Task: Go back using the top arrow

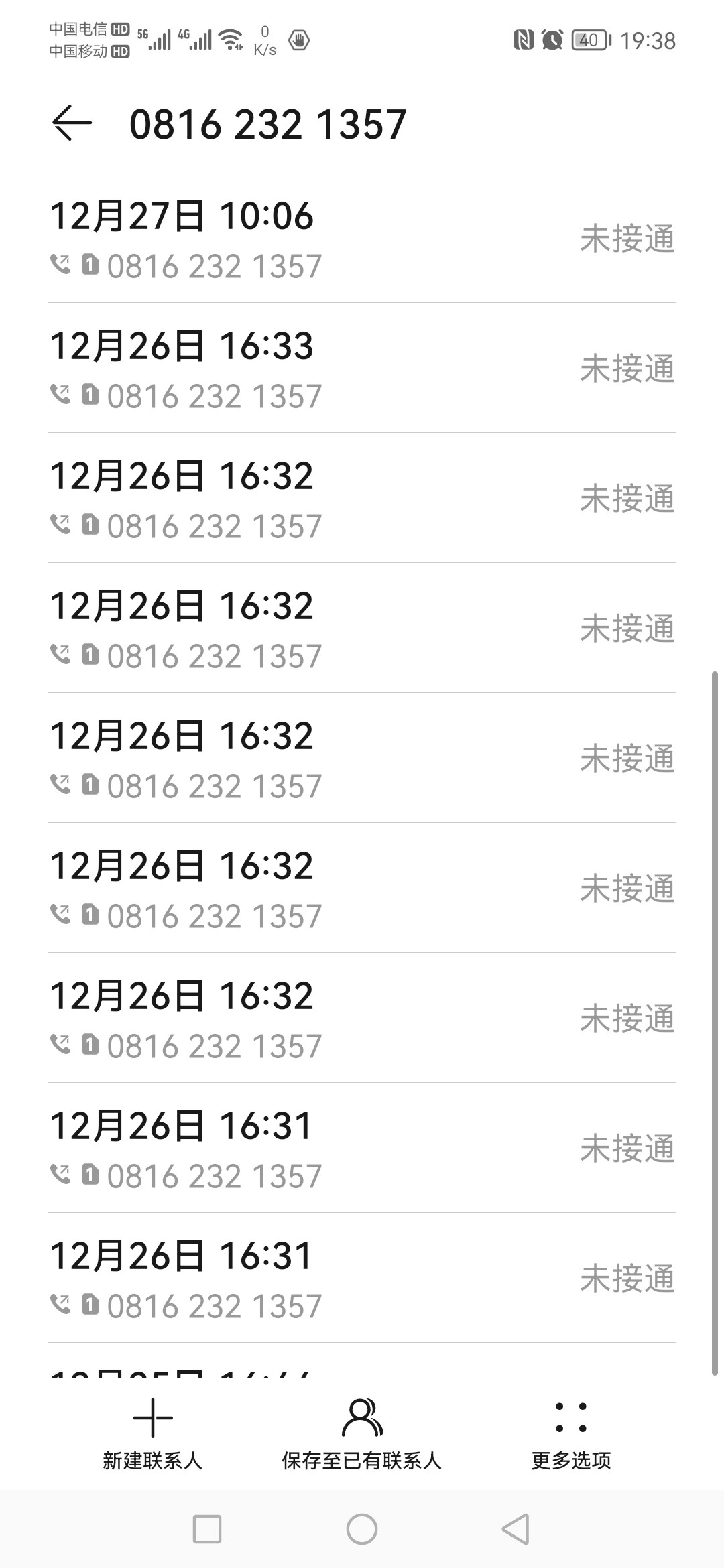Action: coord(72,123)
